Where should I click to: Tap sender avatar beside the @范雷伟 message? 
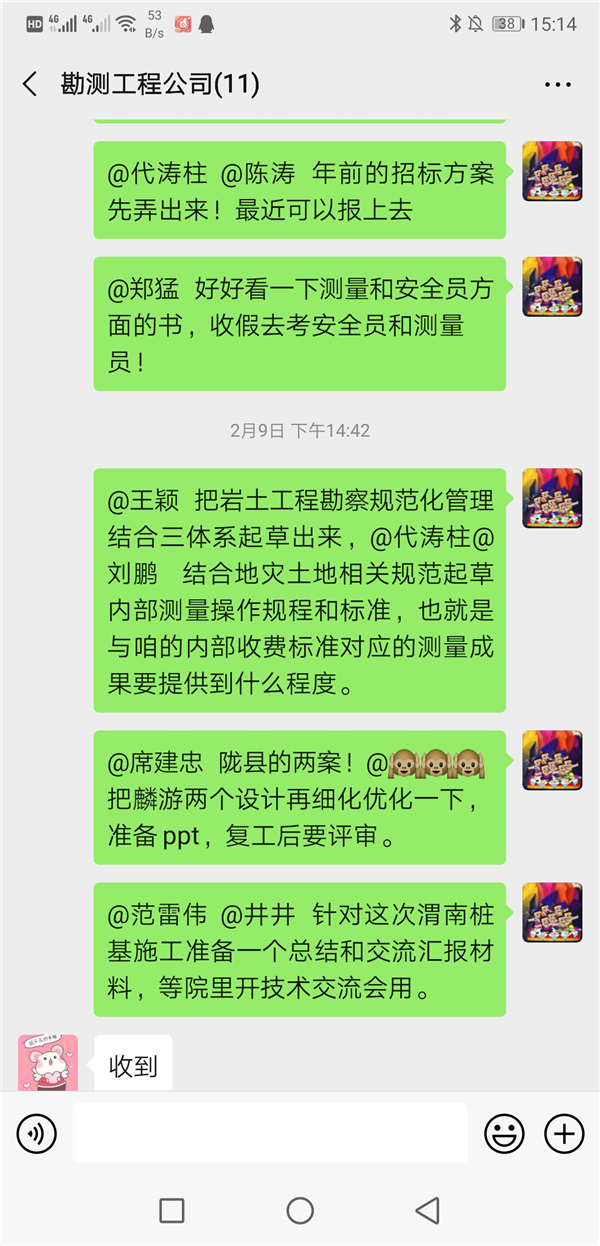coord(552,912)
